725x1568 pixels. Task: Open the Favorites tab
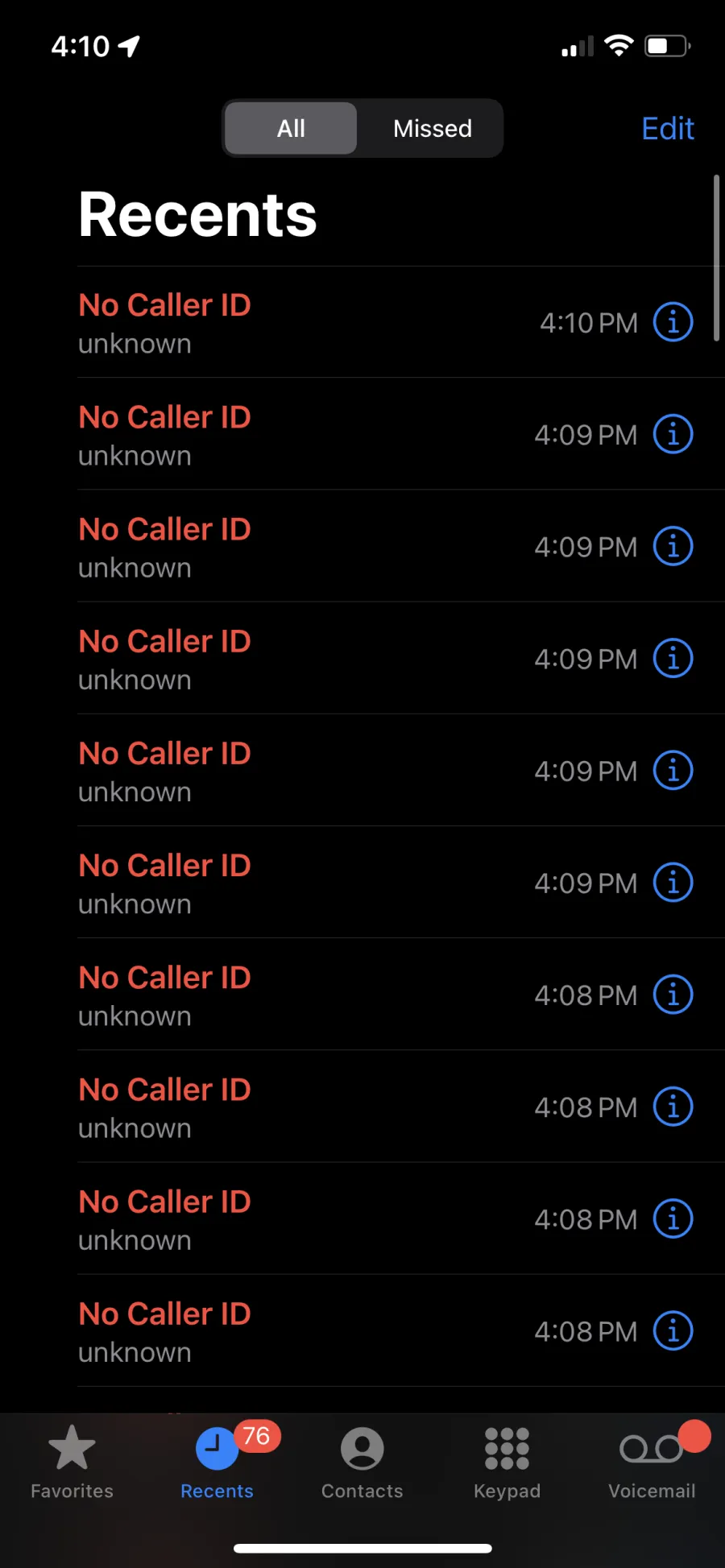[x=72, y=1462]
